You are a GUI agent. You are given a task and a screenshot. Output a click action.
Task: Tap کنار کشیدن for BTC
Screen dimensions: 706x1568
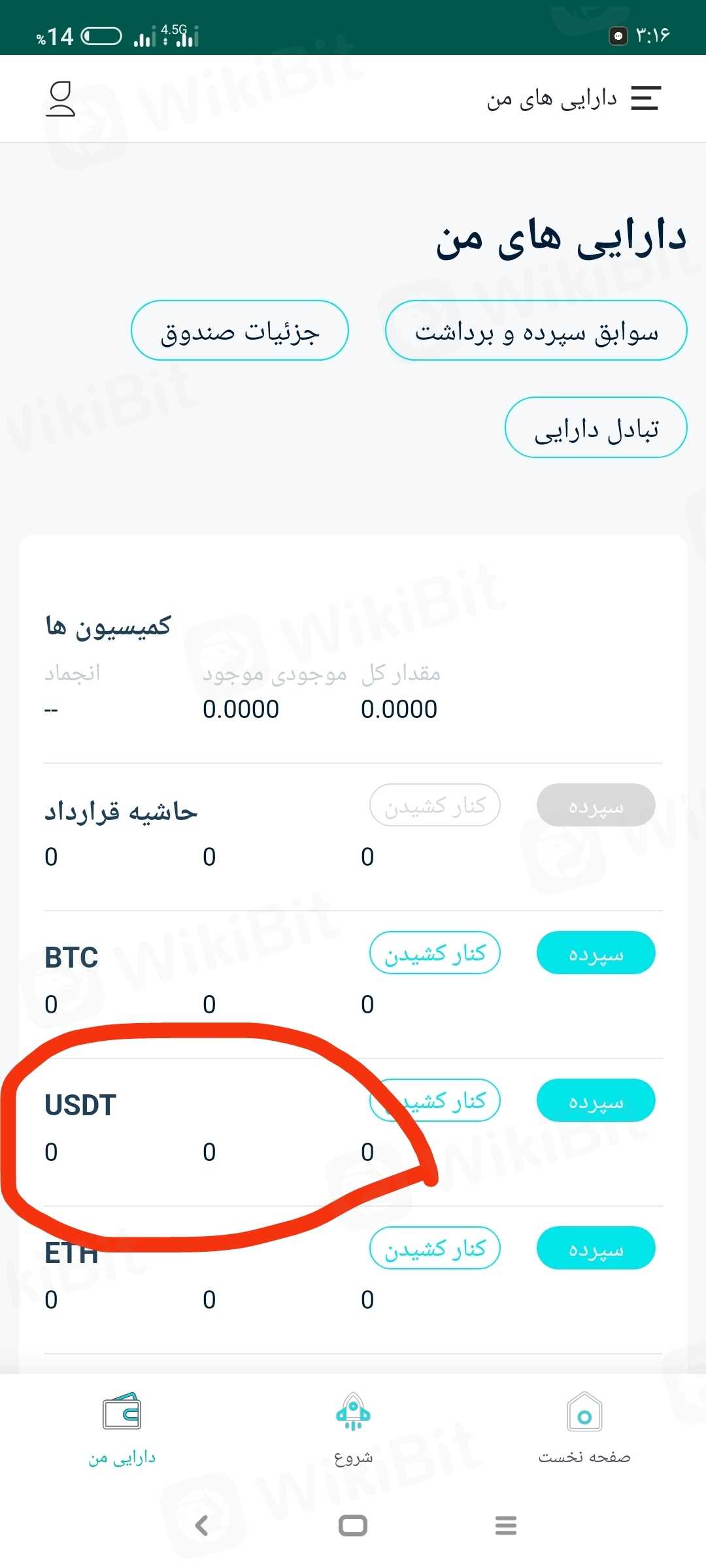[x=435, y=953]
